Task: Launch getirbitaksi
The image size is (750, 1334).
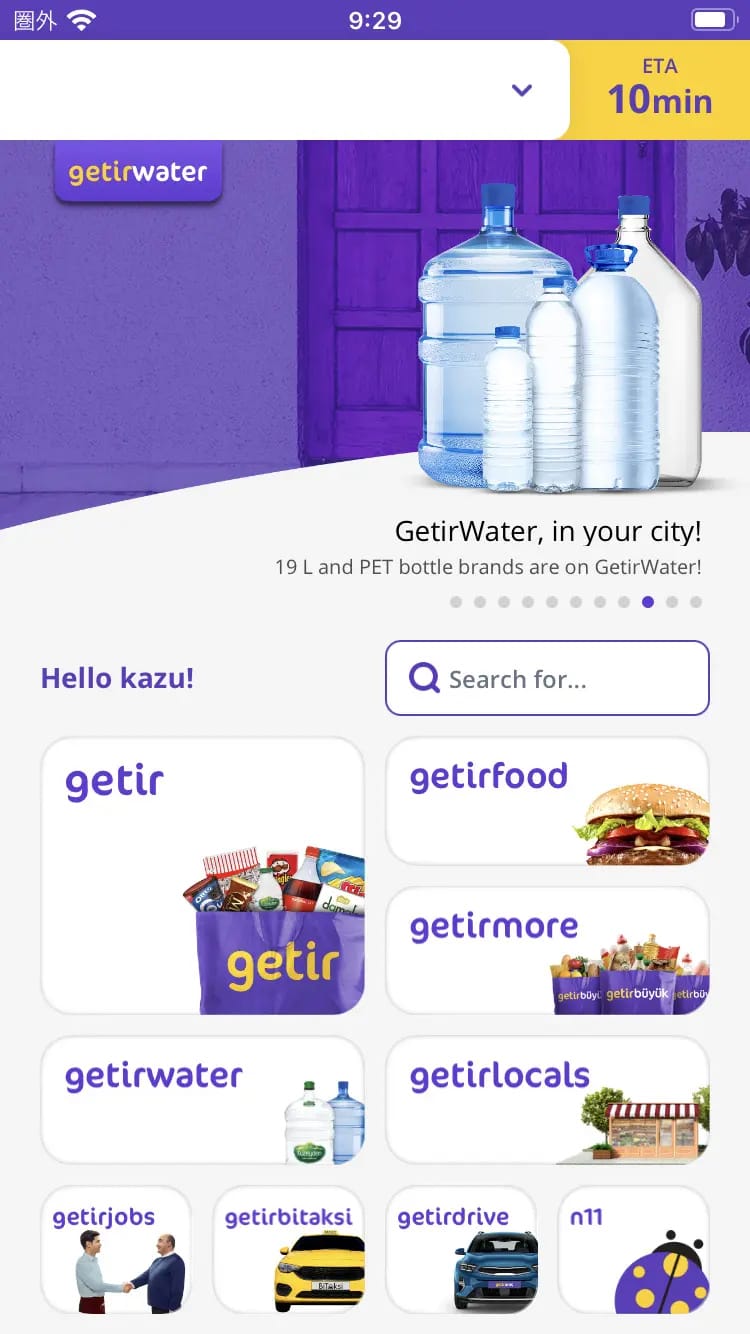Action: click(288, 1249)
